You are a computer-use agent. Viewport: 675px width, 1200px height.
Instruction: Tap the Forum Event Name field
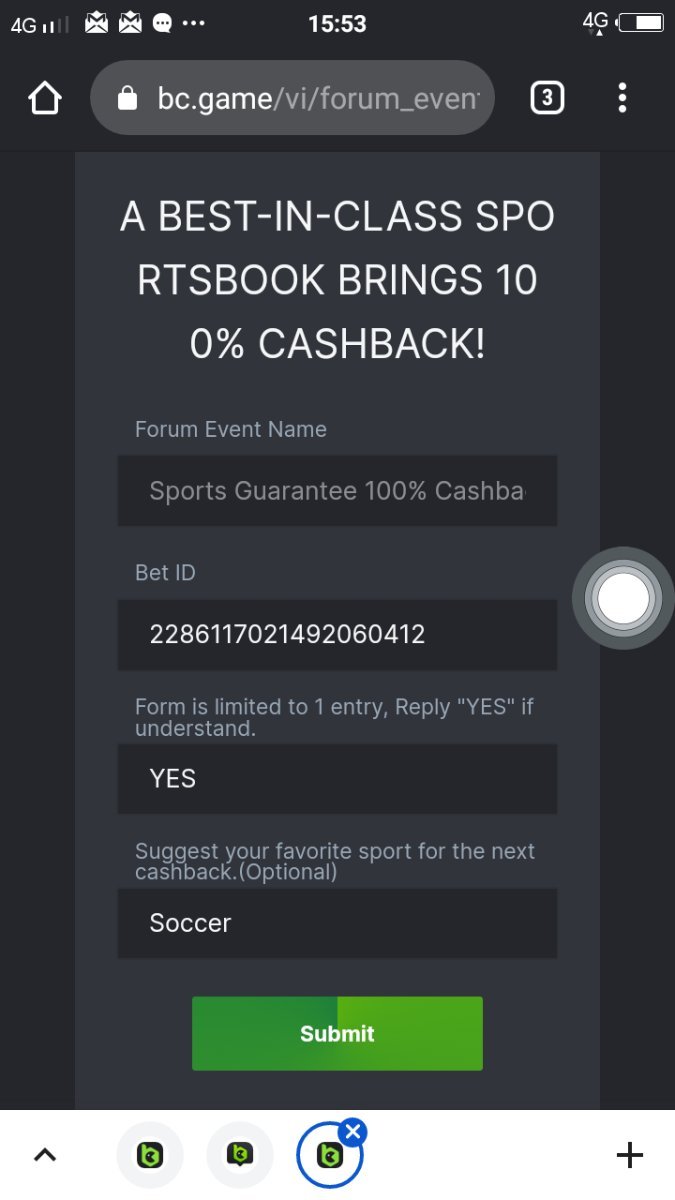pos(337,491)
